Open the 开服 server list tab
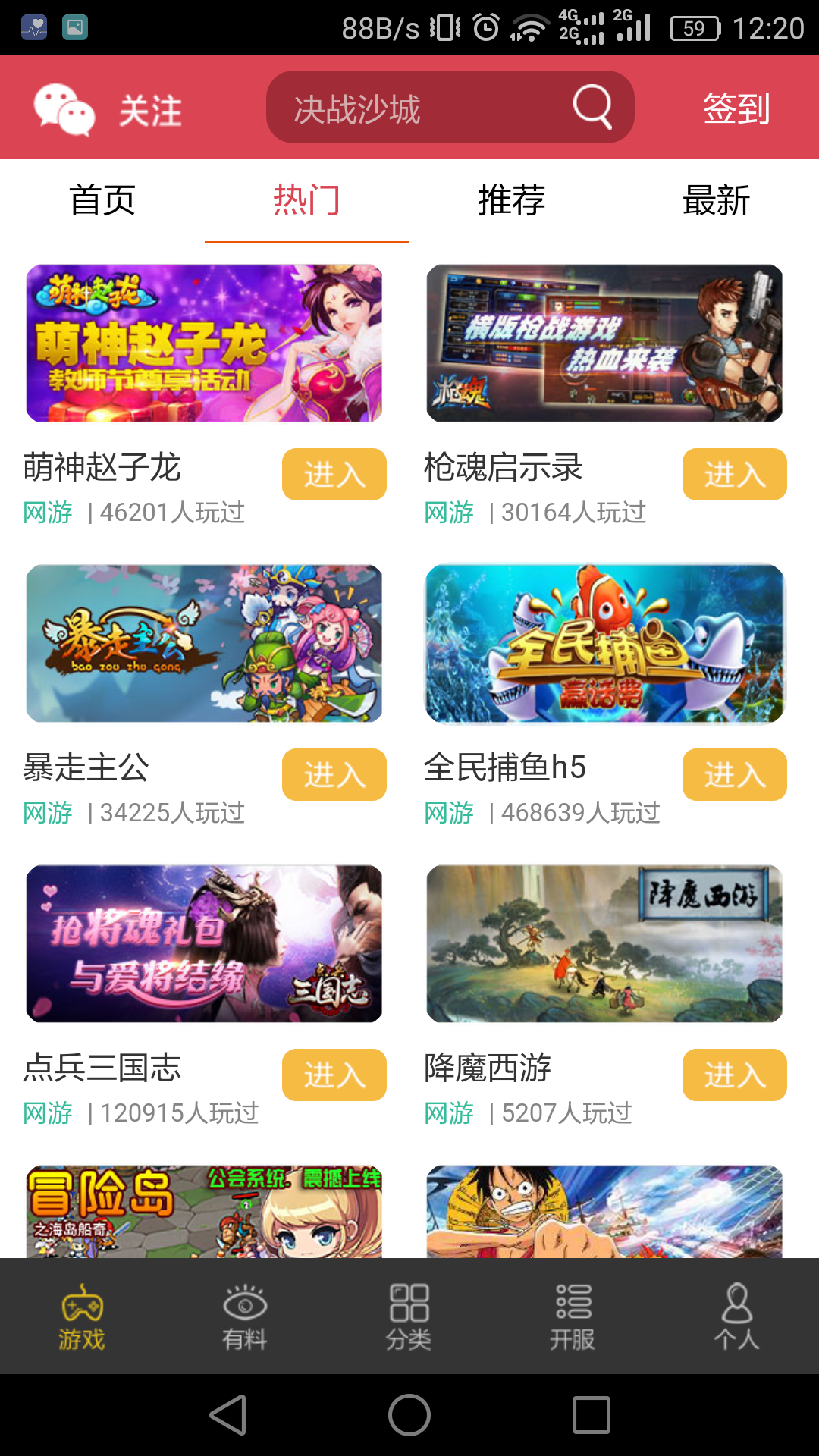 [573, 1316]
